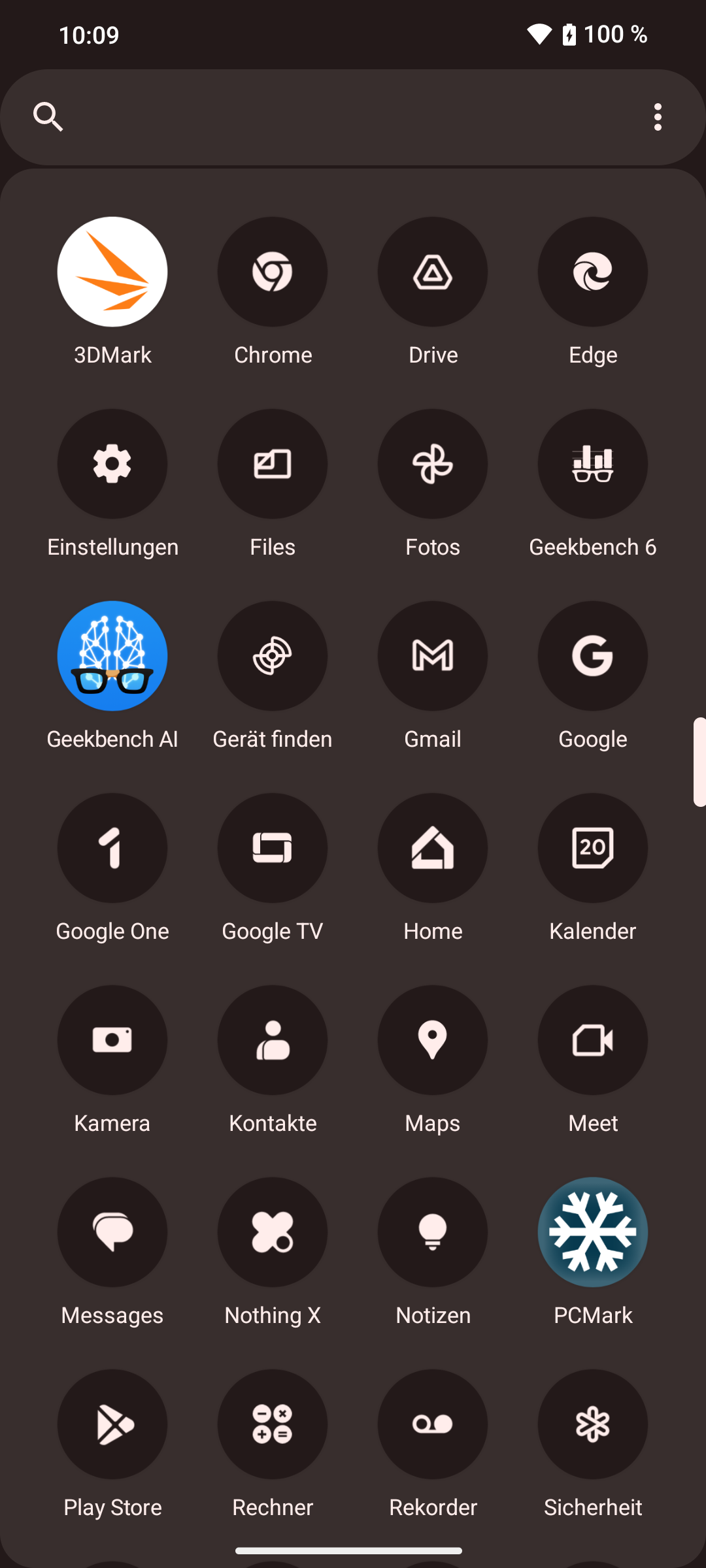
Task: Open Einstellungen settings app
Action: tap(112, 464)
